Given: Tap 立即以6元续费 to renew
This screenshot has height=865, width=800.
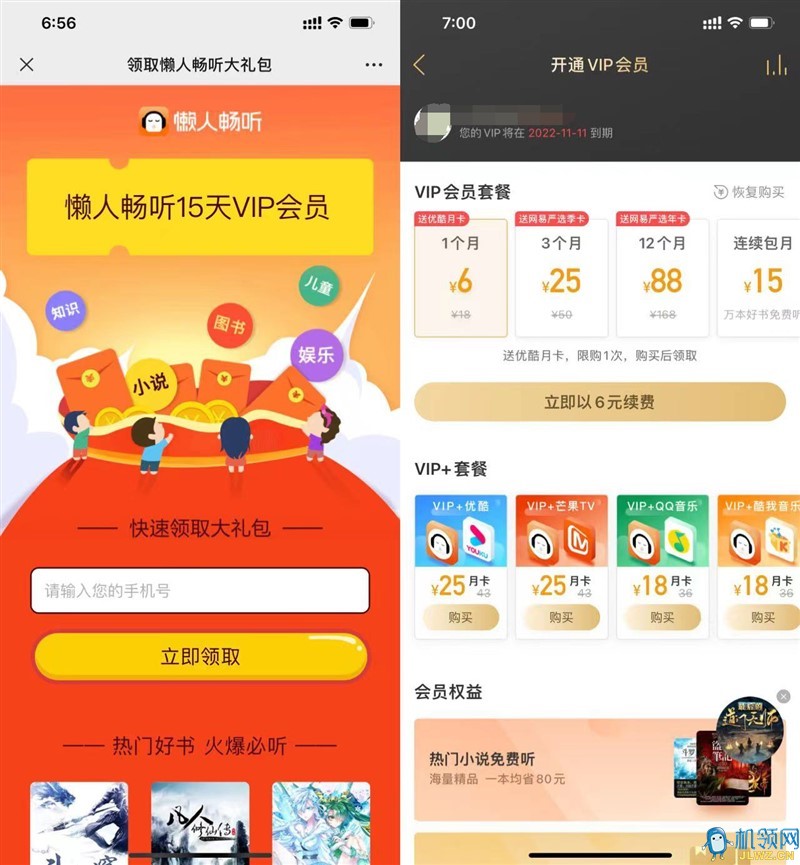Looking at the screenshot, I should 600,402.
